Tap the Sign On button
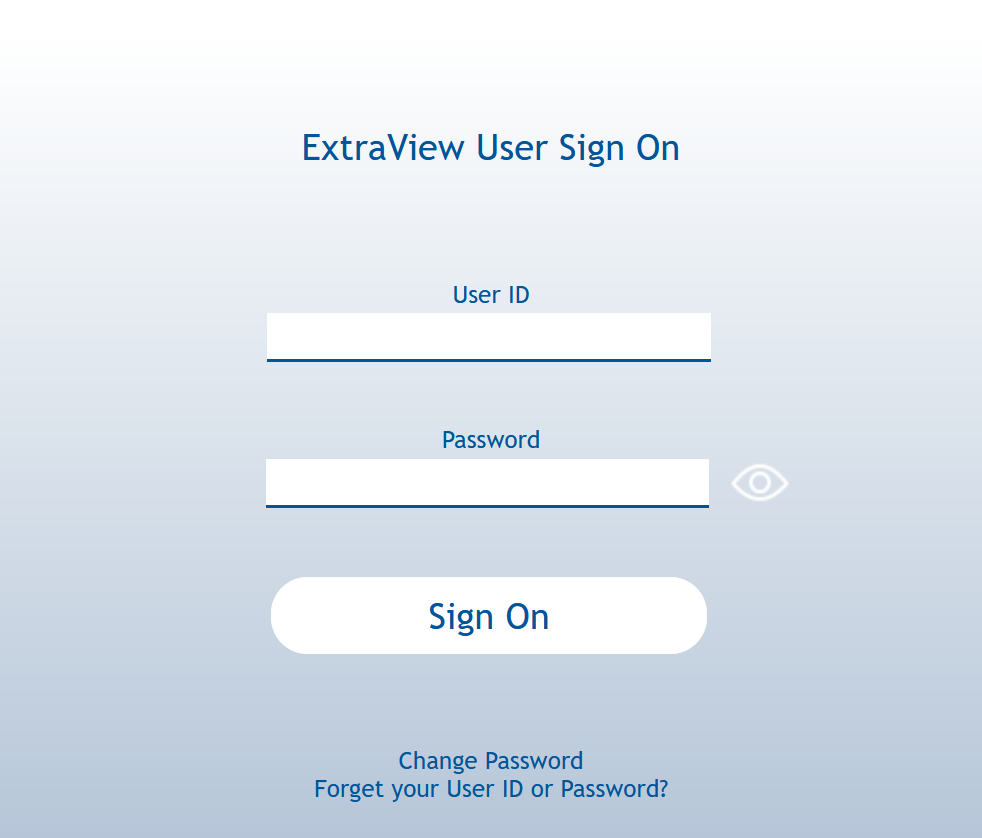 [488, 616]
